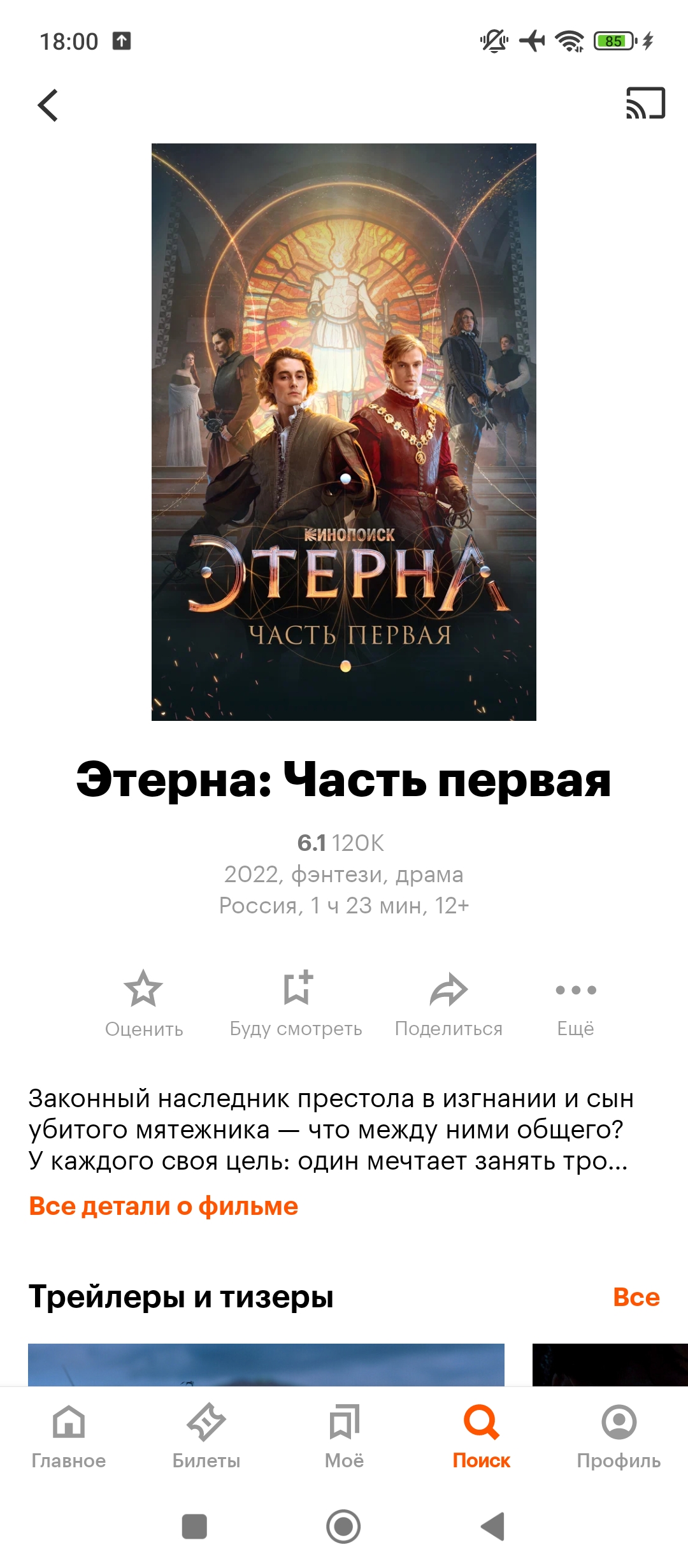Go back using the top-left arrow

click(48, 105)
